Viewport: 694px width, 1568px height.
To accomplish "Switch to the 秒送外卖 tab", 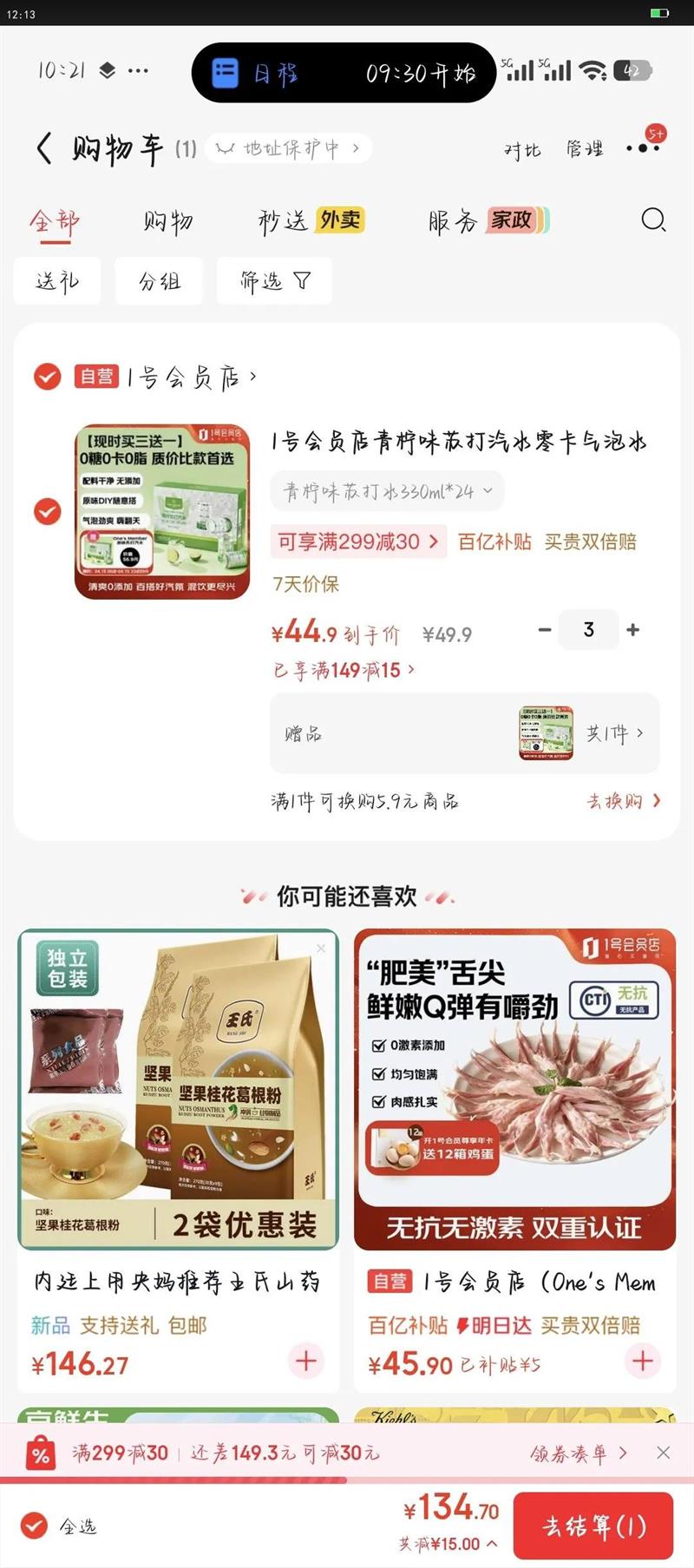I will coord(311,221).
